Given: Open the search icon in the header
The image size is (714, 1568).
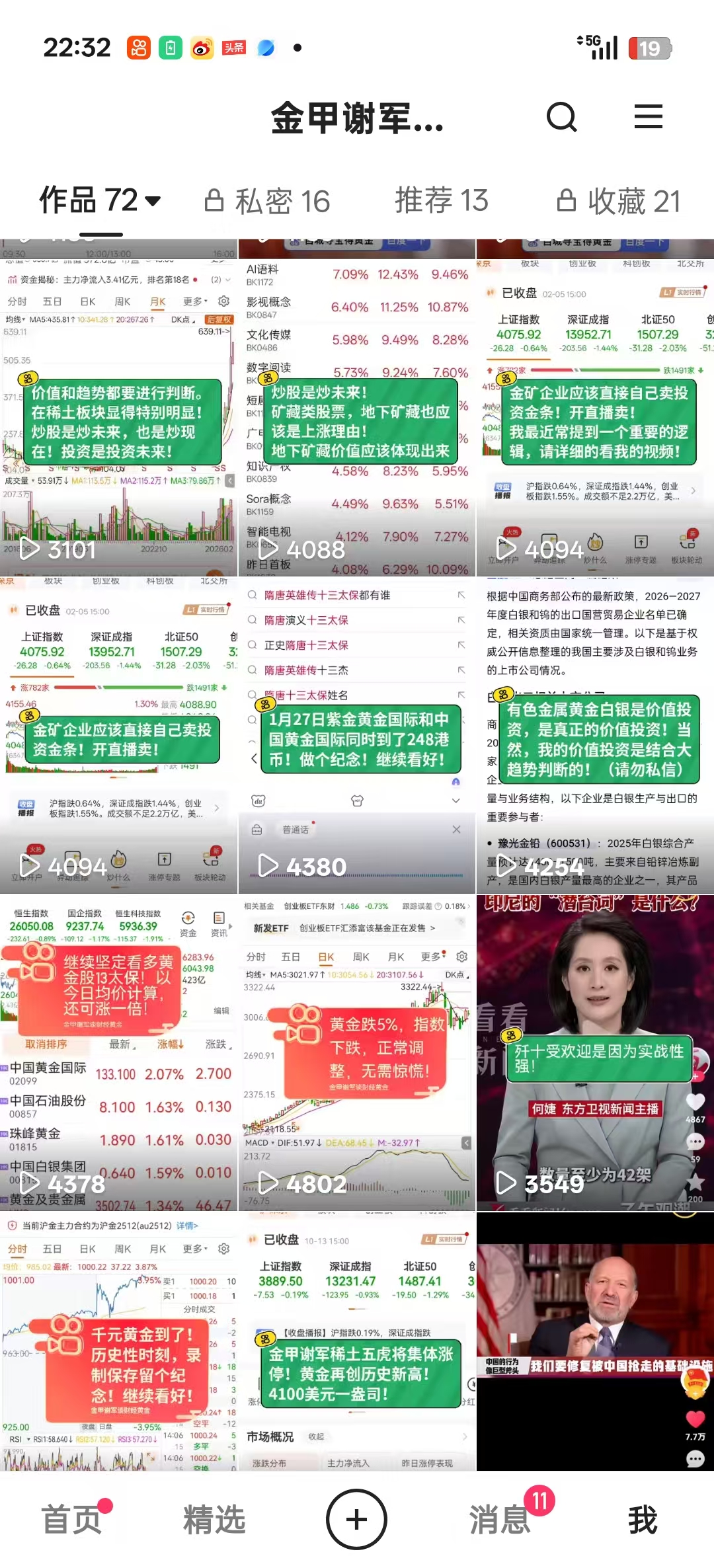Looking at the screenshot, I should click(562, 118).
